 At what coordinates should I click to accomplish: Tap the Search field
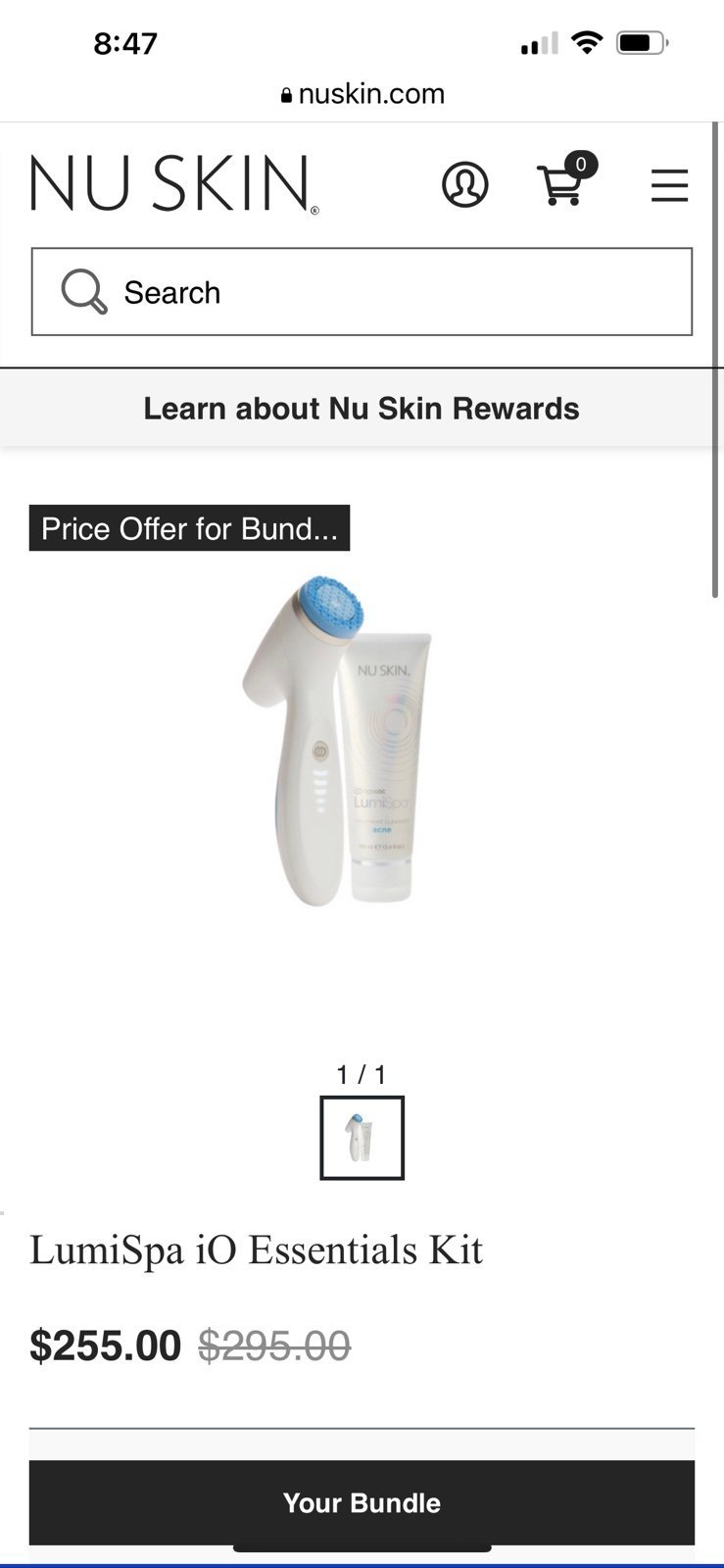tap(362, 292)
